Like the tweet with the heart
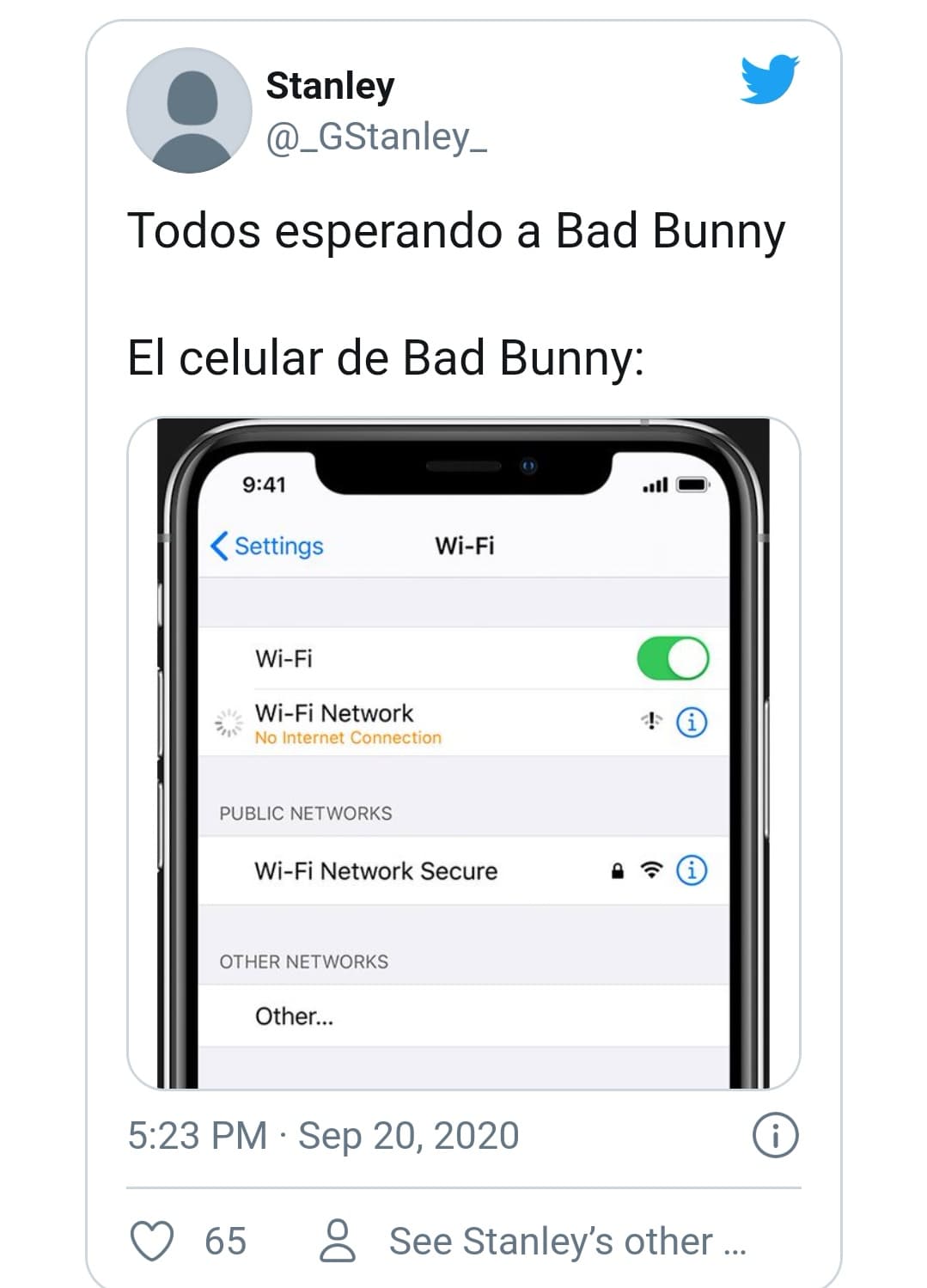The image size is (927, 1288). [152, 1241]
